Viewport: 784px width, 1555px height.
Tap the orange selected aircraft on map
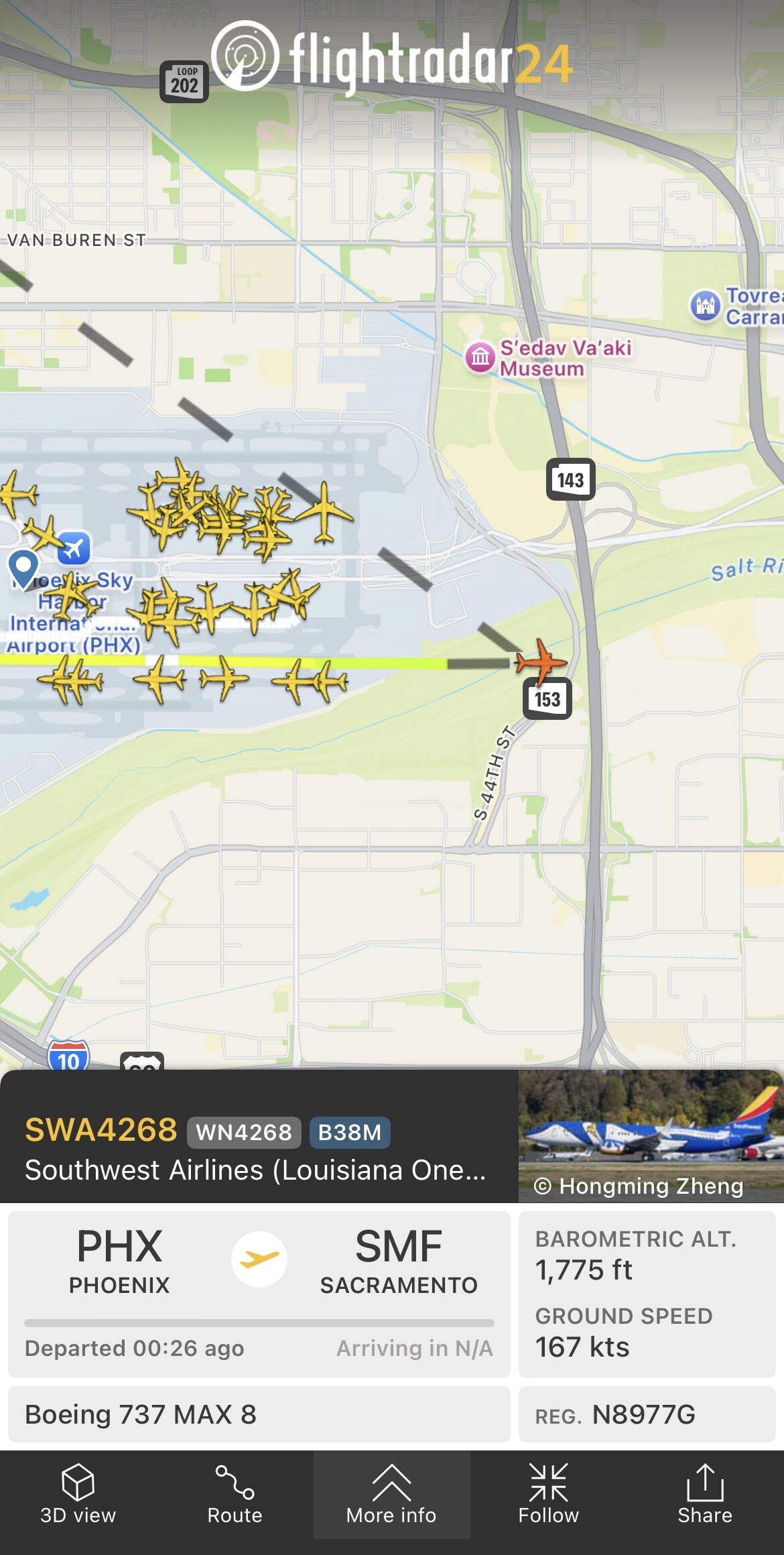tap(541, 661)
